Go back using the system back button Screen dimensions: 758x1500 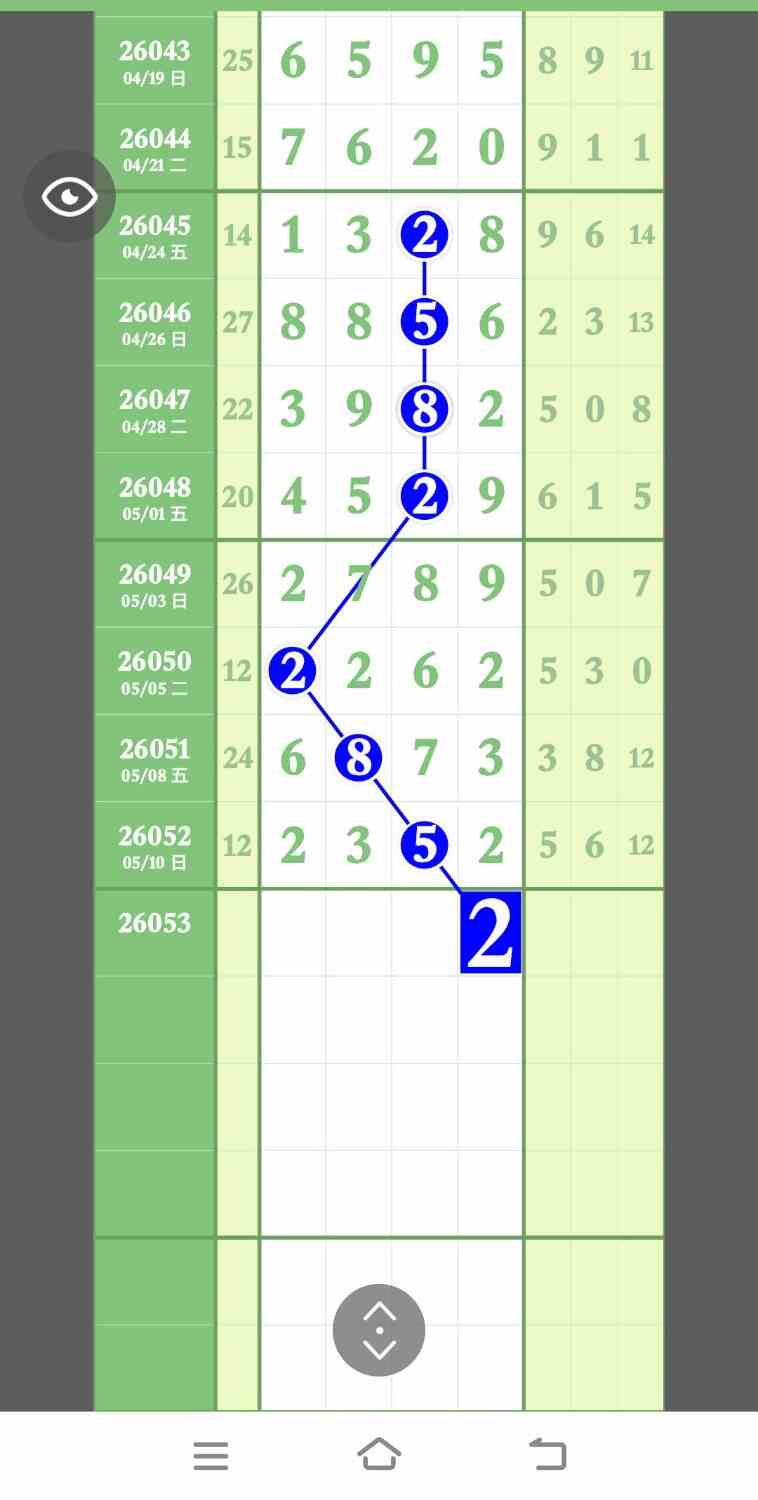pyautogui.click(x=547, y=1454)
